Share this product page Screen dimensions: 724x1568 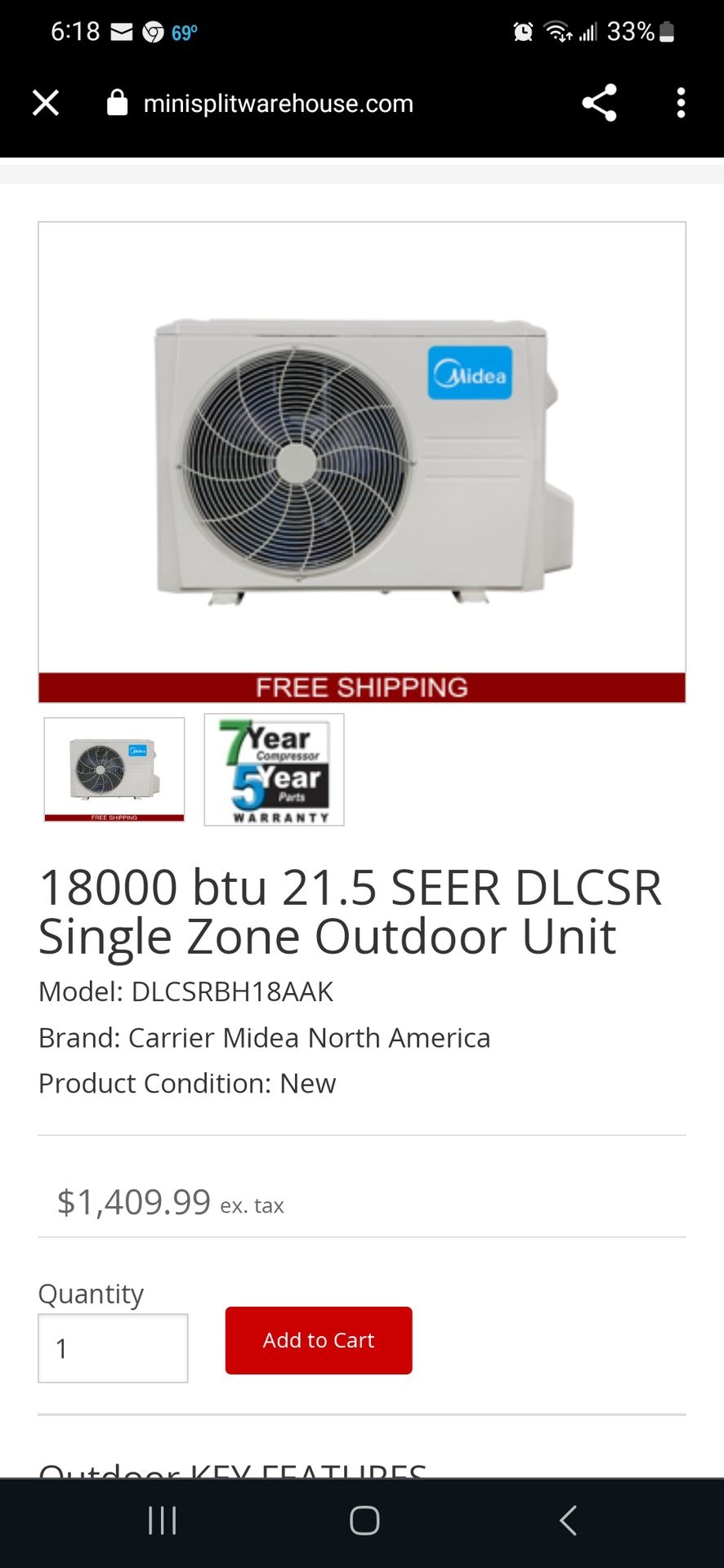coord(599,104)
